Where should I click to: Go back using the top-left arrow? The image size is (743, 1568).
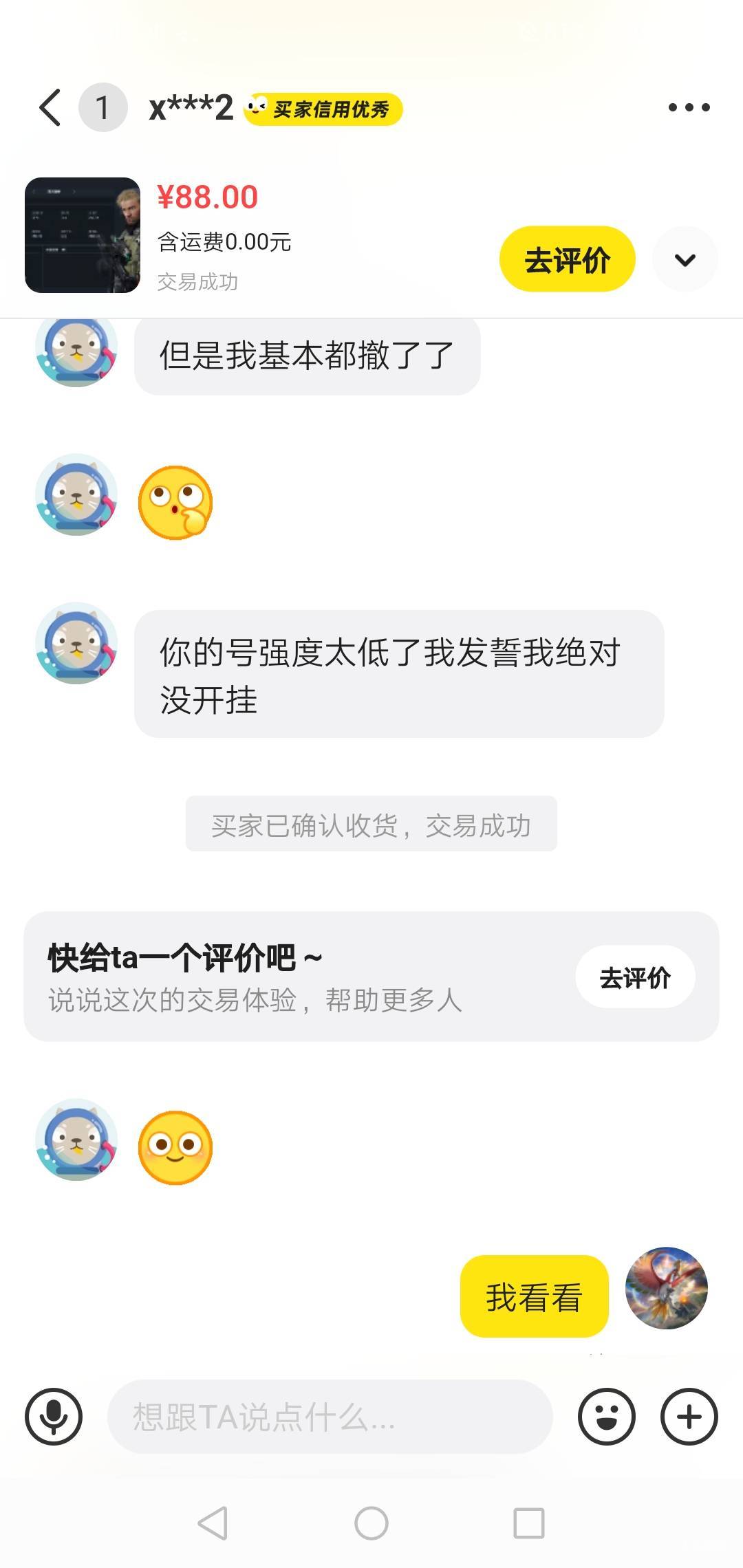[50, 107]
